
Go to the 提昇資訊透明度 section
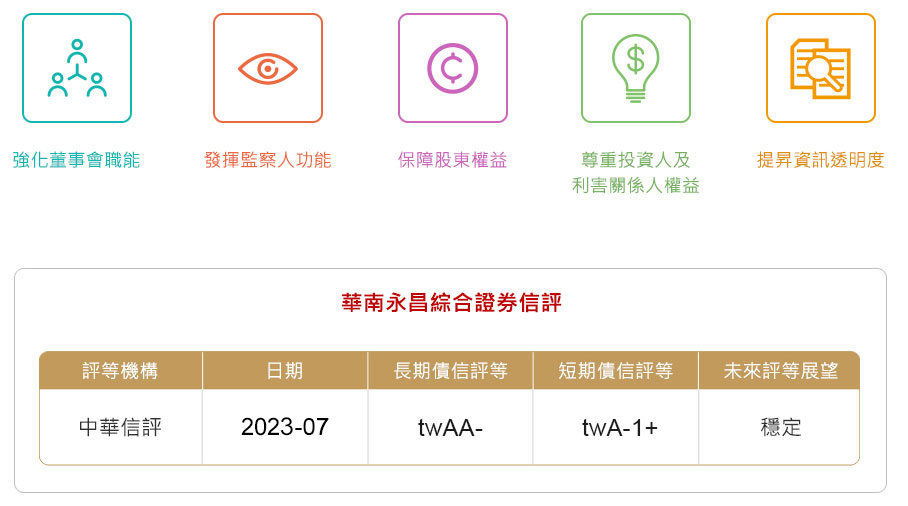[820, 68]
